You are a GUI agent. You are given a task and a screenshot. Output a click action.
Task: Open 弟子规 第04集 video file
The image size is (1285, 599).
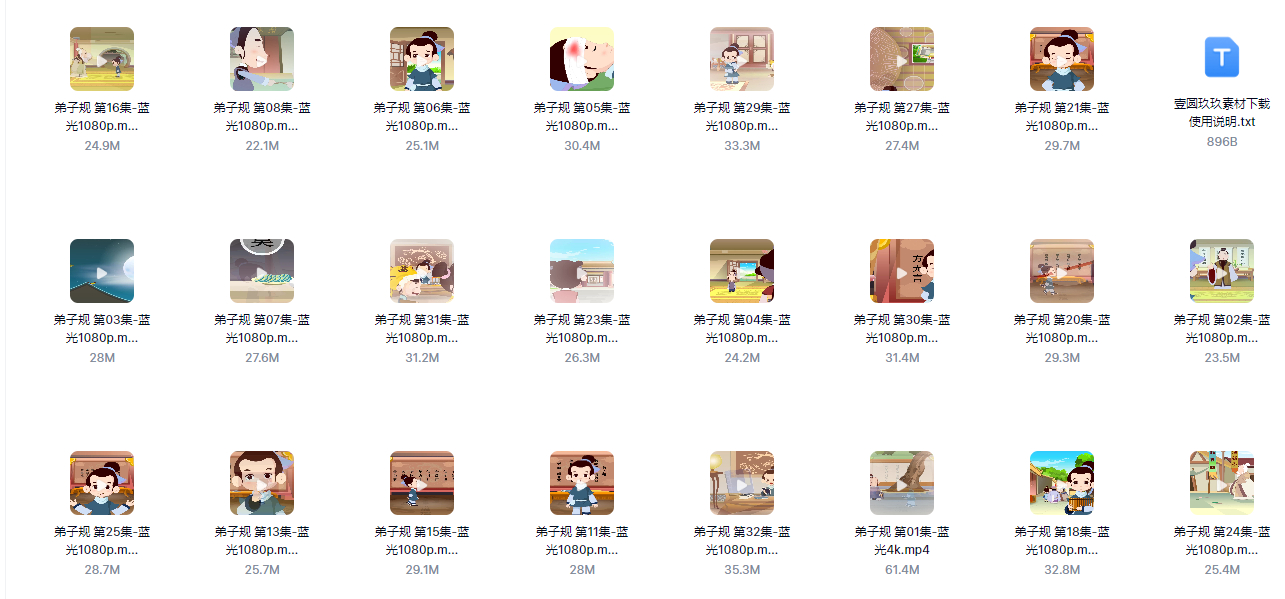coord(742,271)
